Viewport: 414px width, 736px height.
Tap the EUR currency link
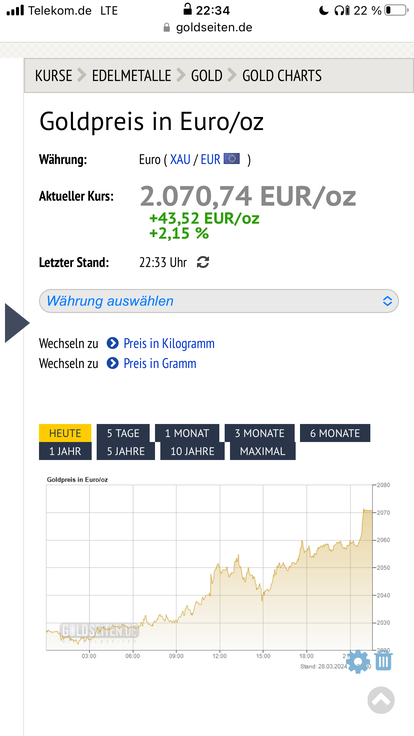point(210,160)
